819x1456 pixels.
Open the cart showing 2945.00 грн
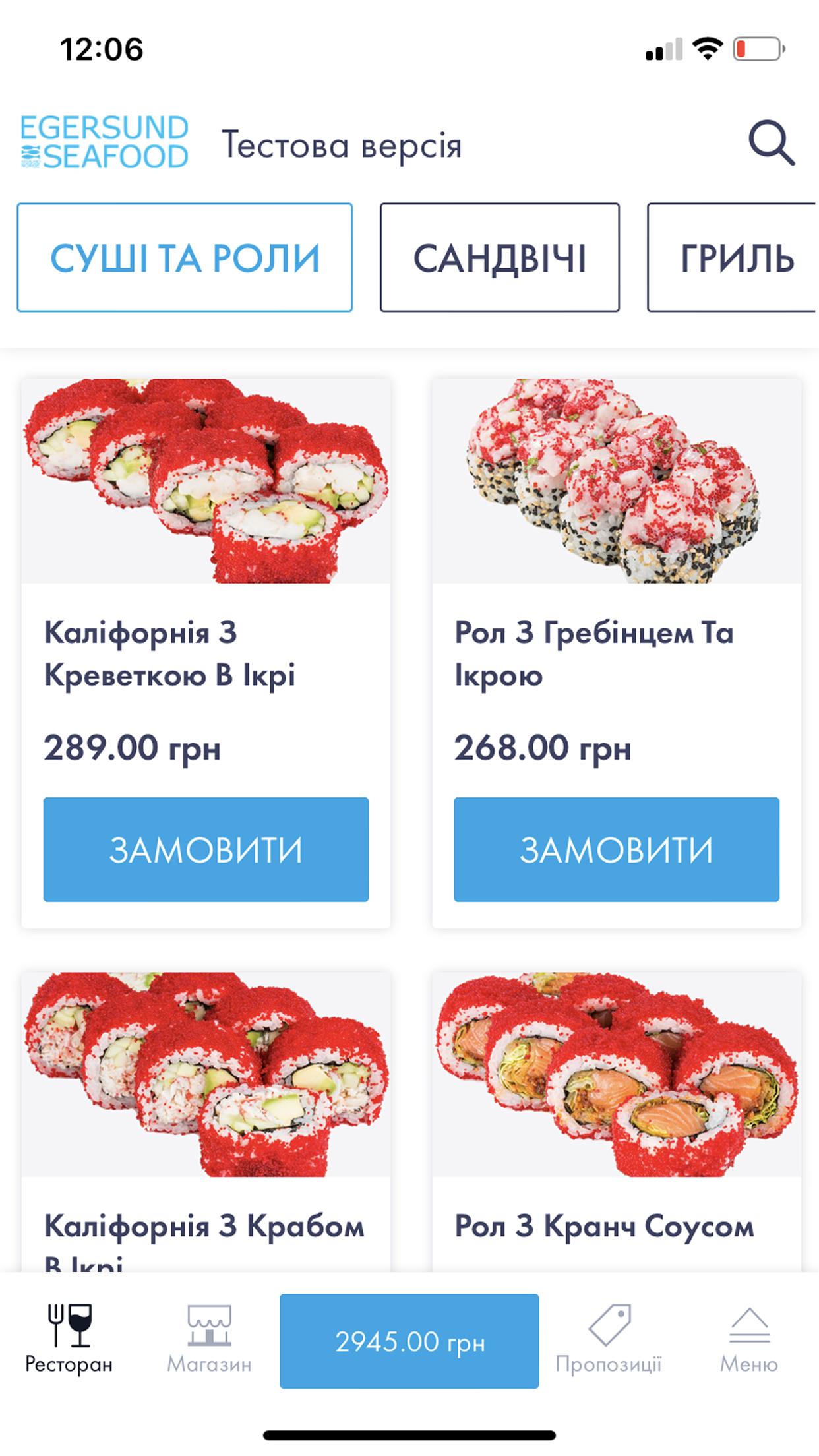(409, 1341)
